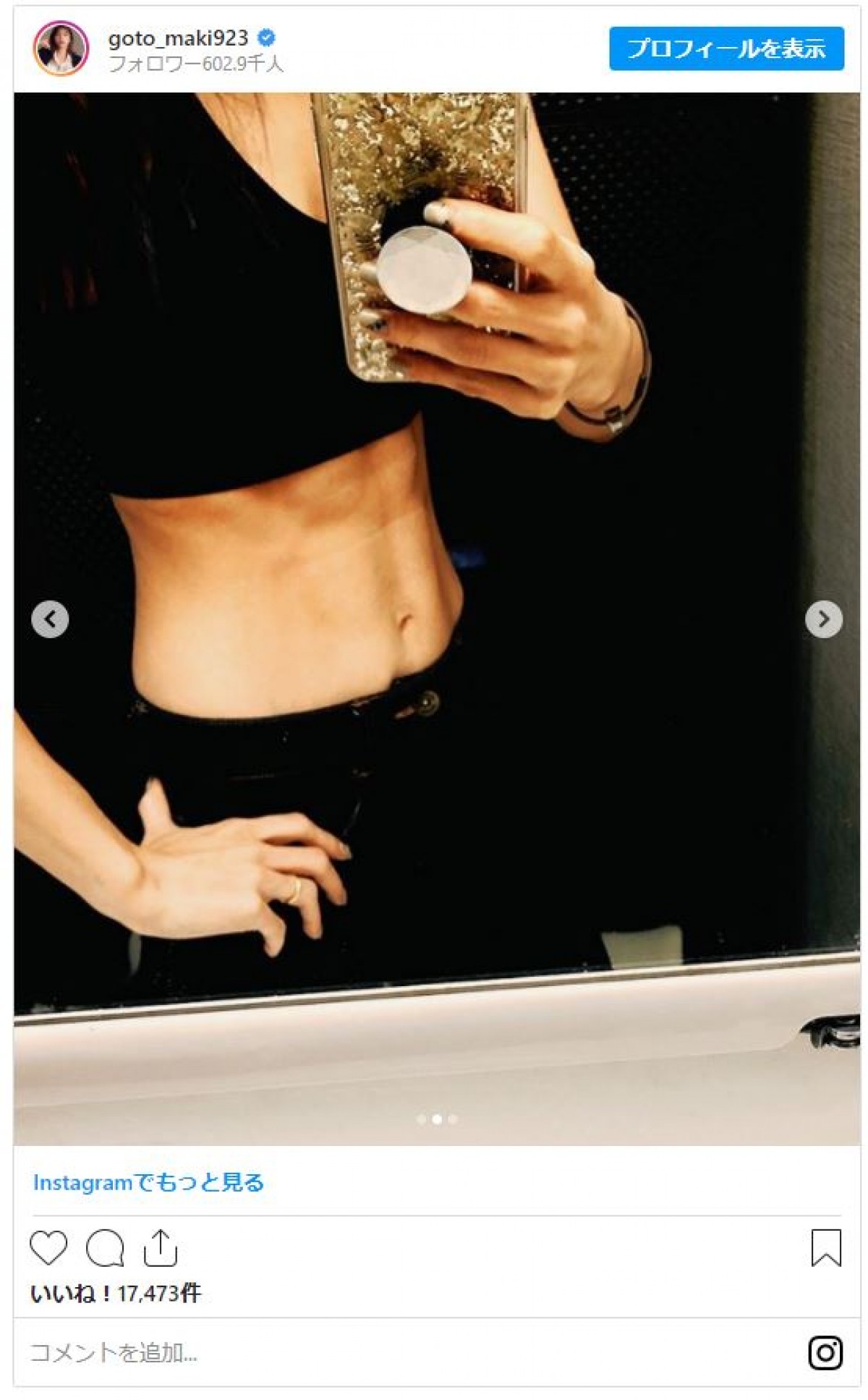Tap the プロフィールを表示 button
The image size is (868, 1400).
(x=726, y=48)
